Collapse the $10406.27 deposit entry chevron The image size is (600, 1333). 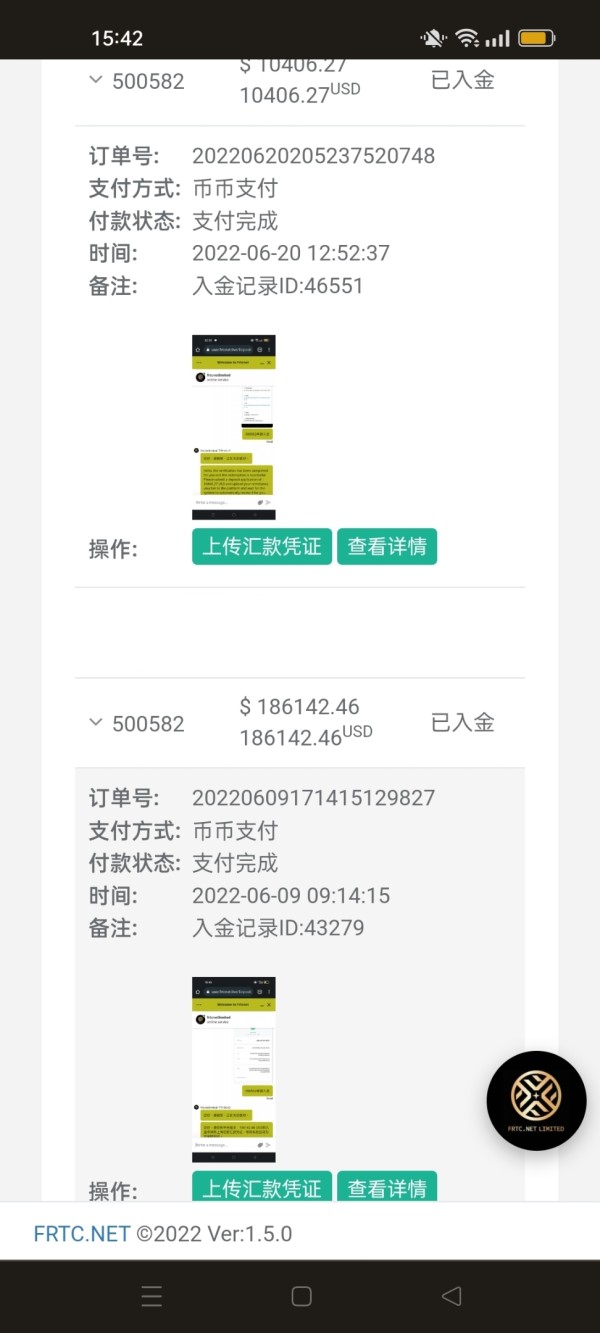(96, 80)
